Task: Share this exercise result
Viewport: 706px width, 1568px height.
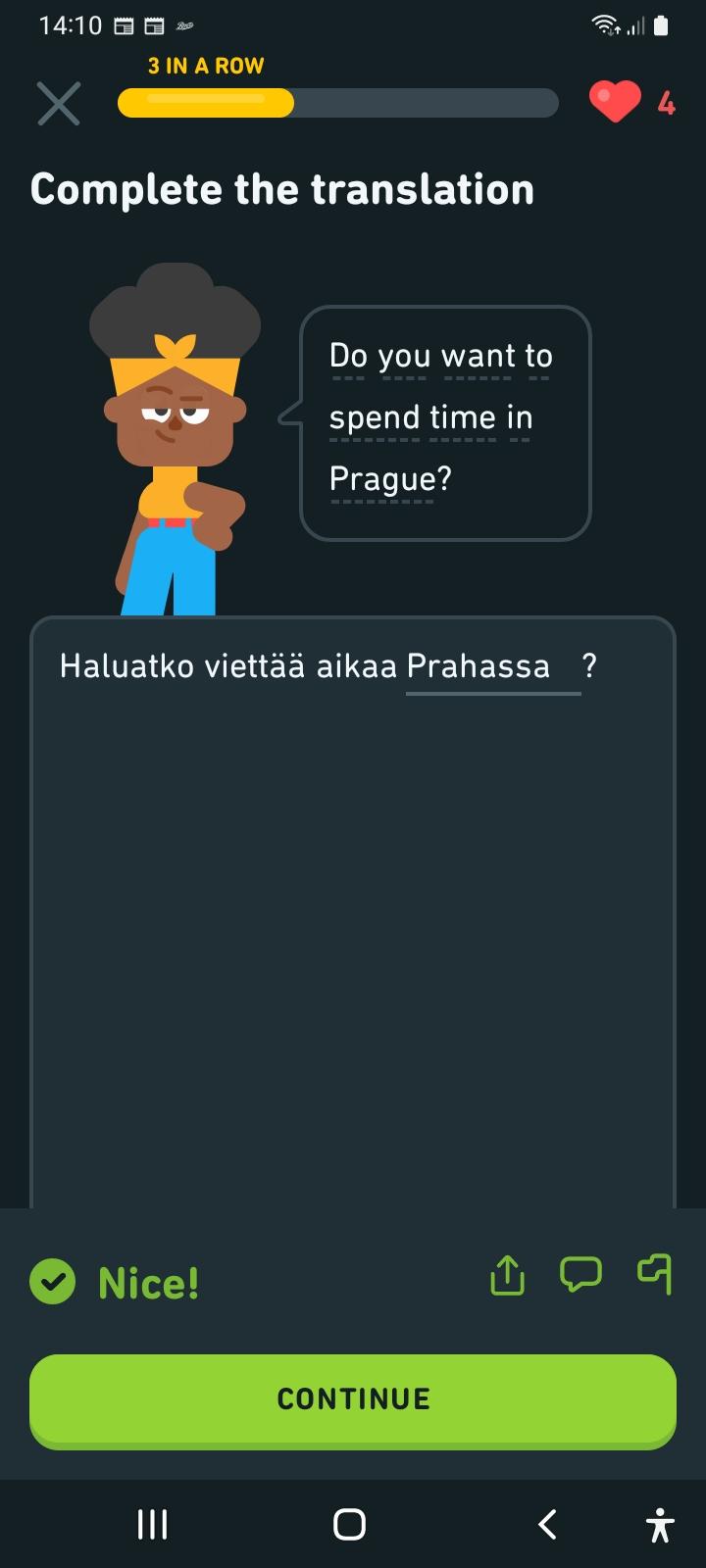Action: click(507, 1275)
